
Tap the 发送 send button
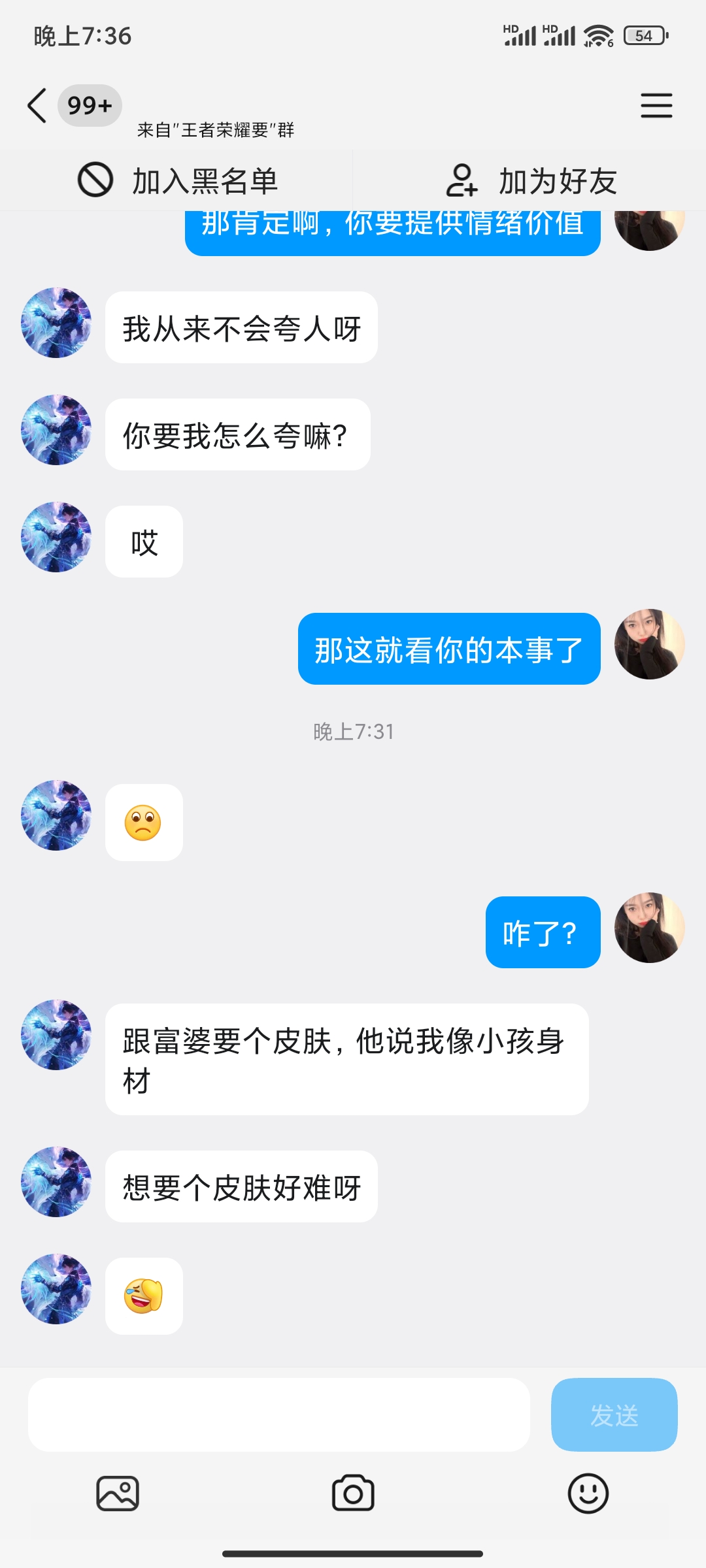(614, 1415)
